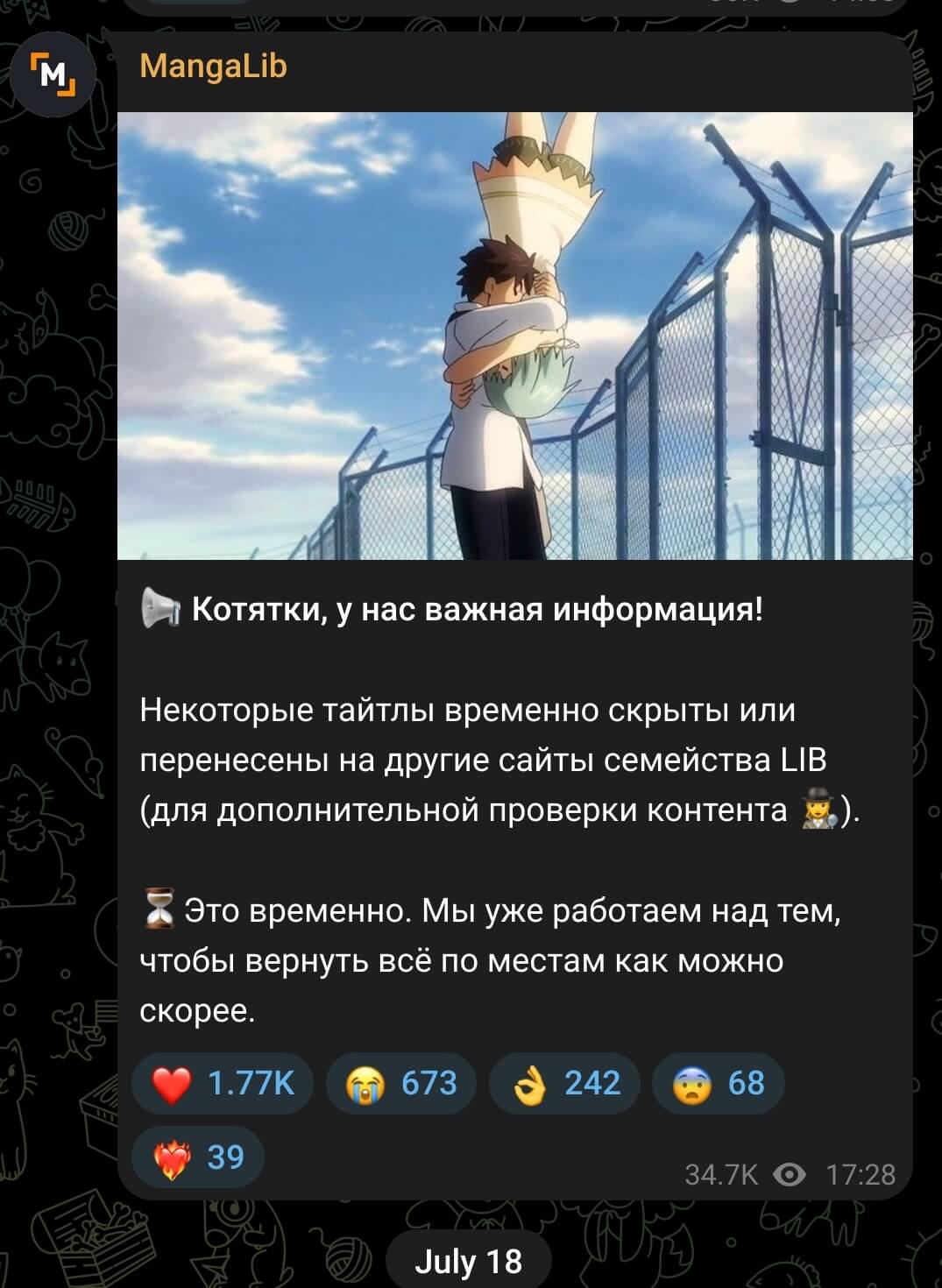This screenshot has width=942, height=1288.
Task: React with the OK hand emoji
Action: coord(564,1084)
